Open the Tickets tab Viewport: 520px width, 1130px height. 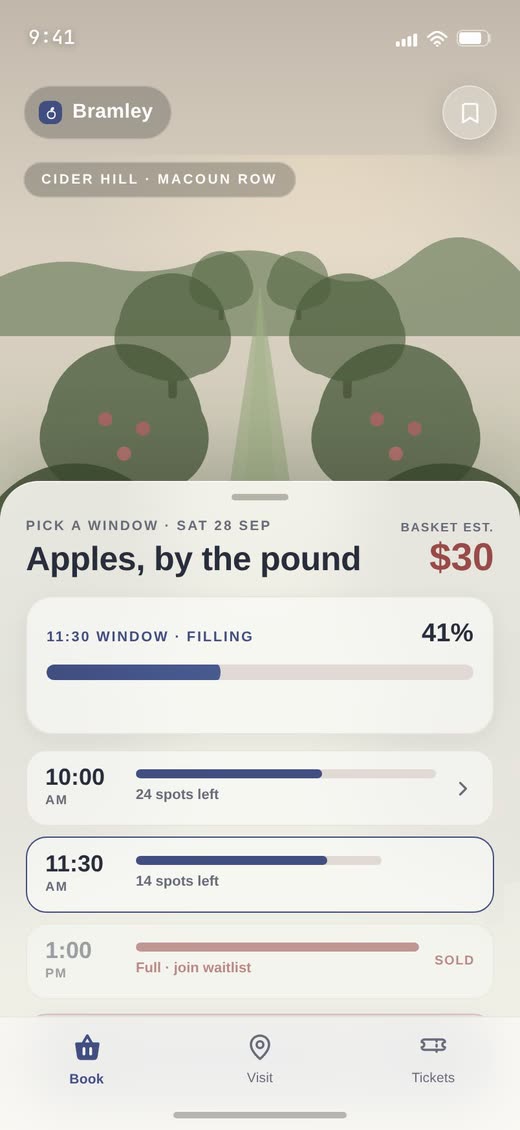pyautogui.click(x=433, y=1059)
